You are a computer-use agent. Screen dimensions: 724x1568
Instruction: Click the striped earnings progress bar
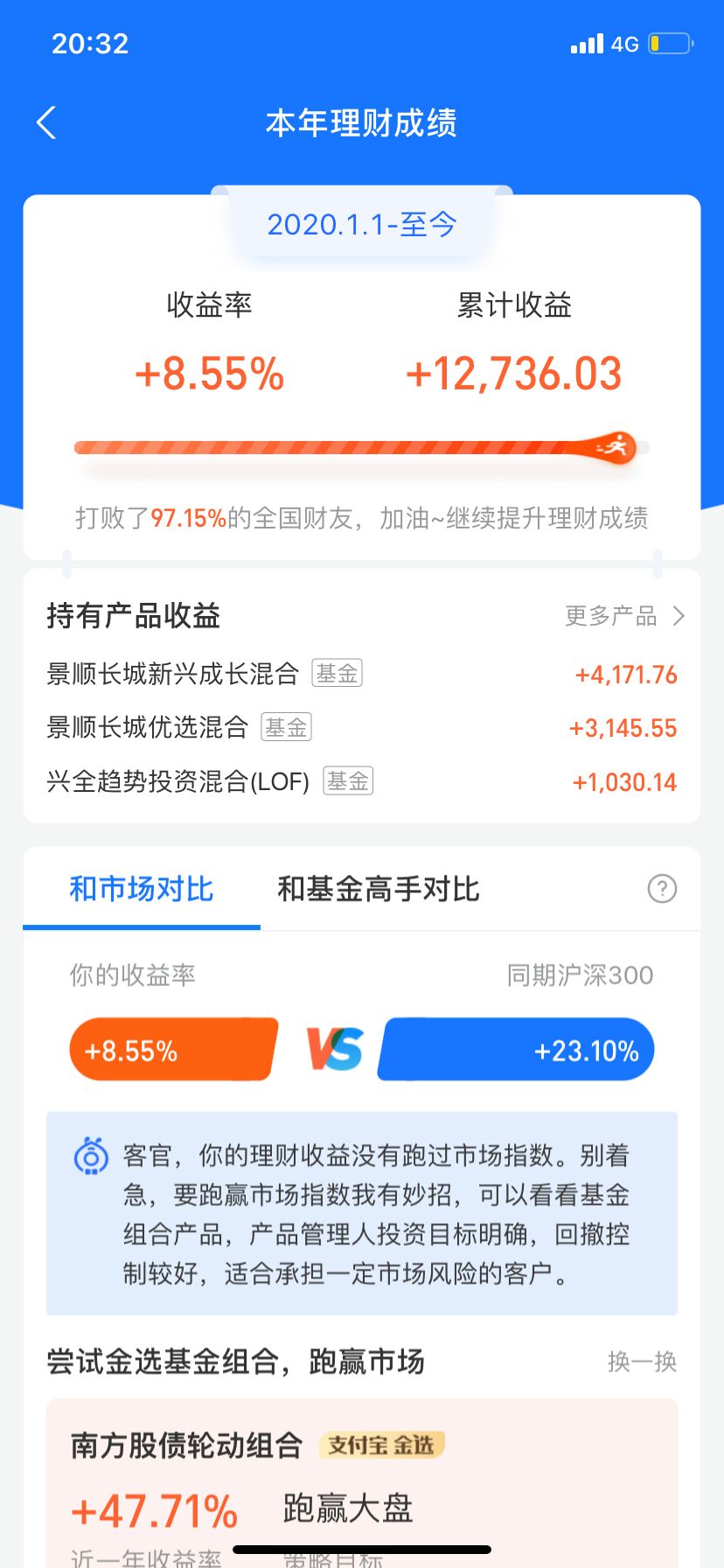tap(350, 446)
